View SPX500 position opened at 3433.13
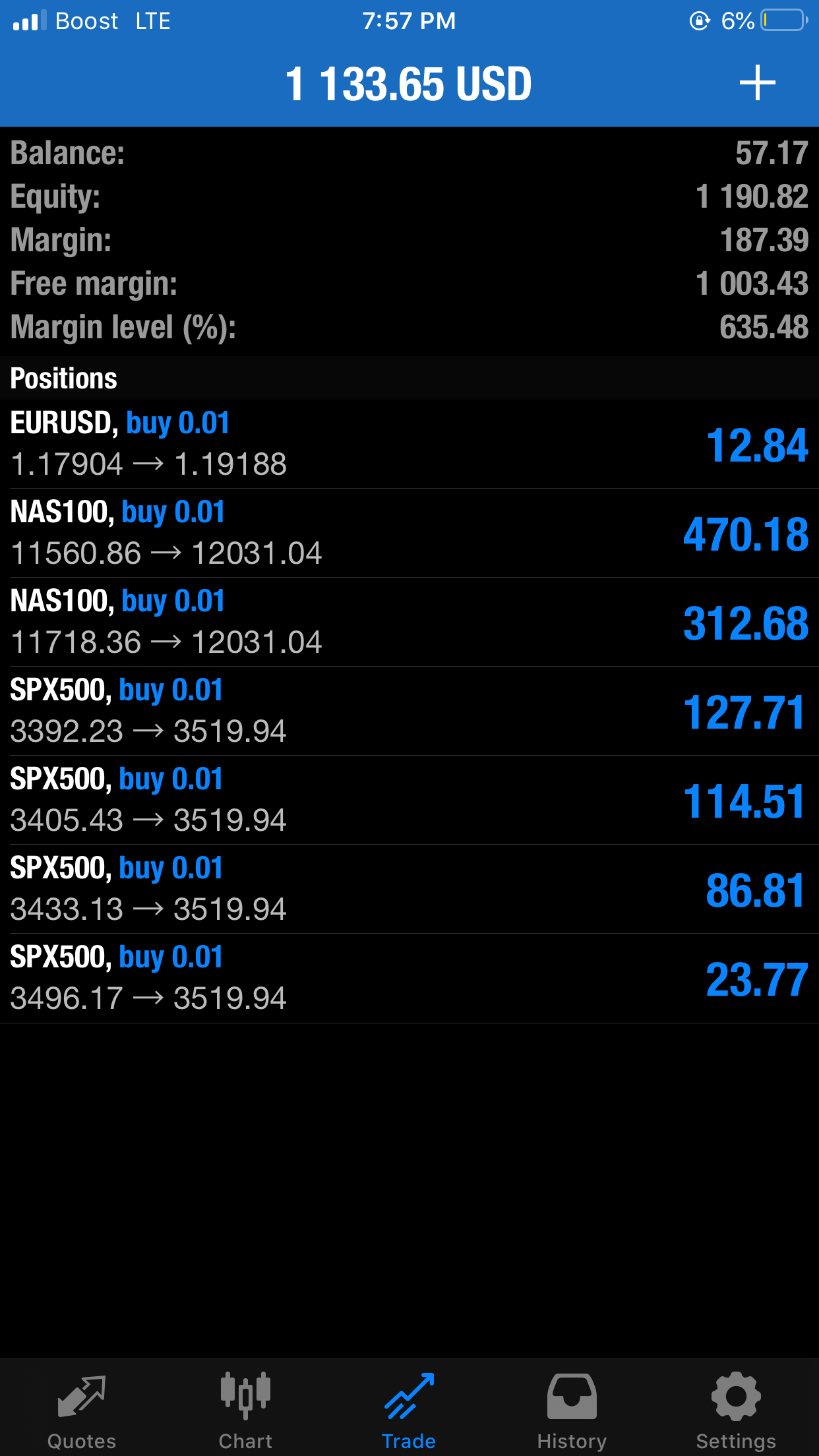 pos(409,889)
